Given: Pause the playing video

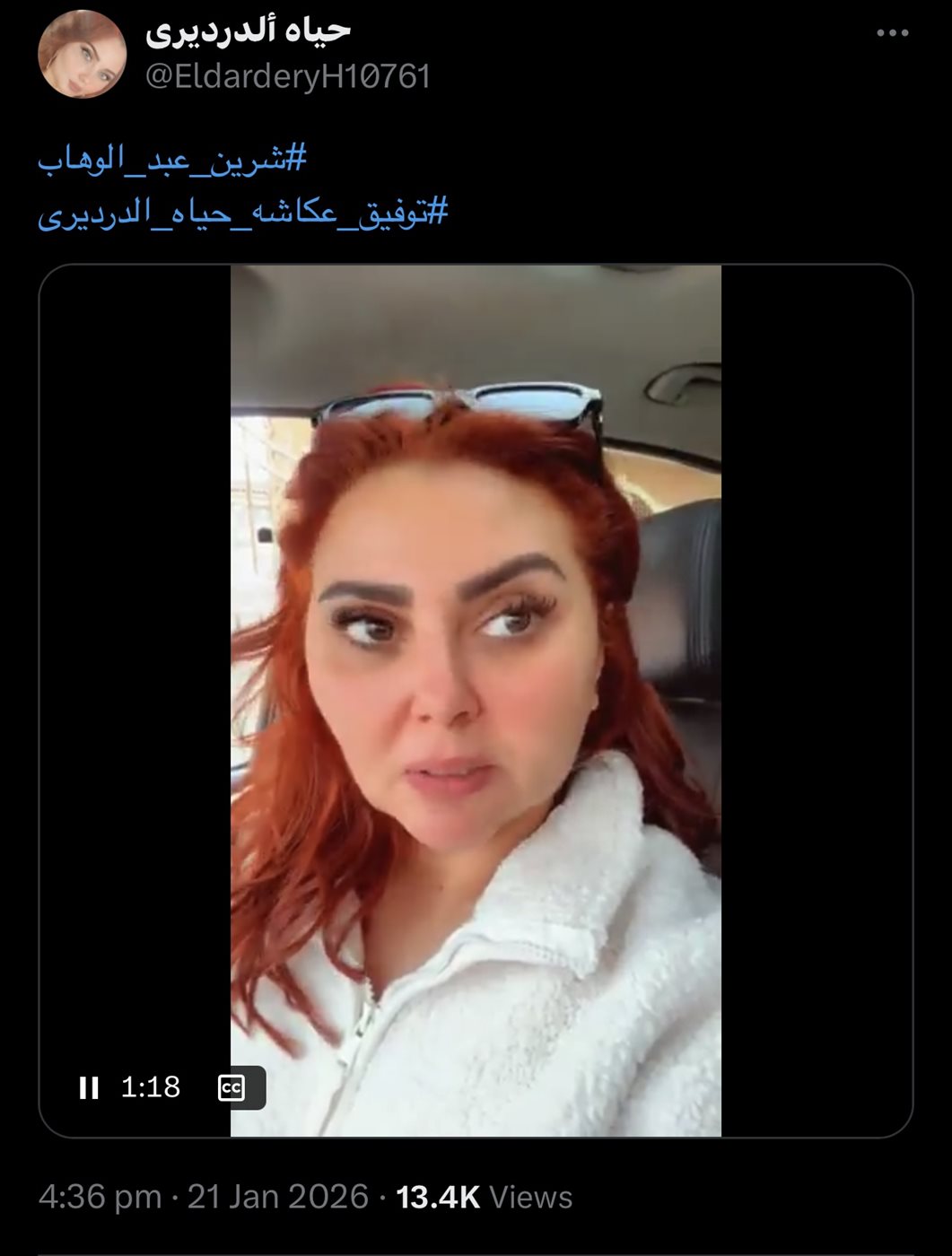Looking at the screenshot, I should (x=89, y=1087).
